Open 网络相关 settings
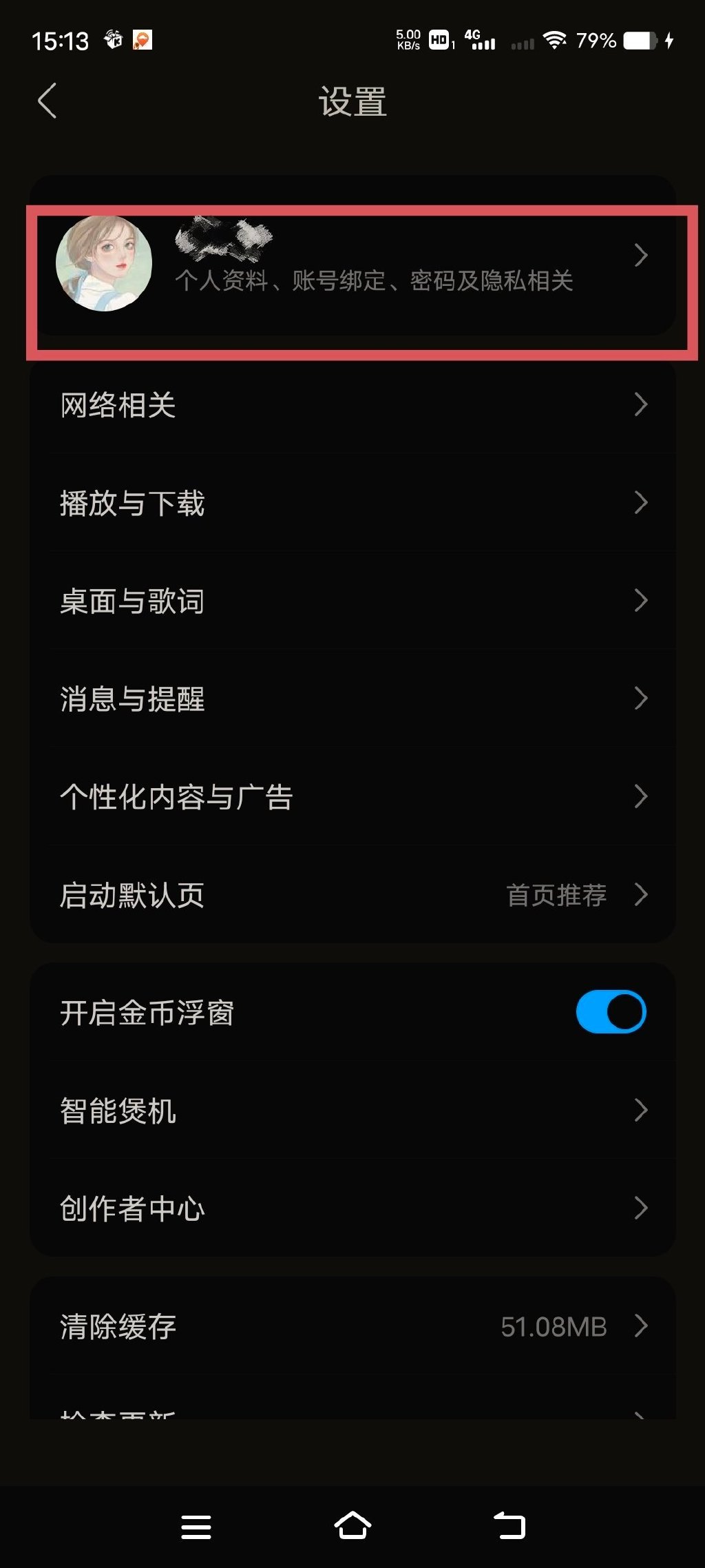The width and height of the screenshot is (705, 1568). click(x=352, y=405)
